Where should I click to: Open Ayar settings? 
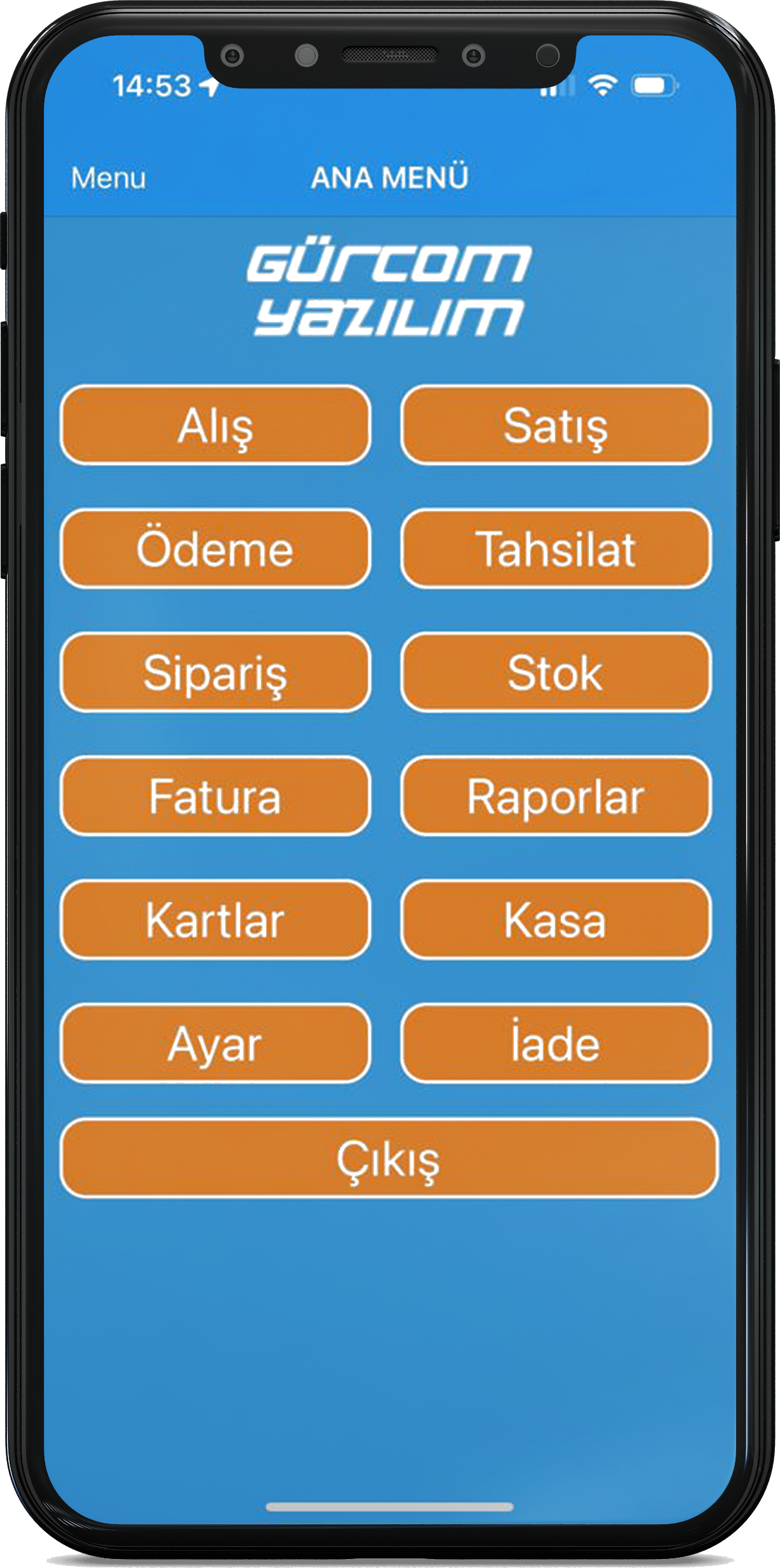216,1043
